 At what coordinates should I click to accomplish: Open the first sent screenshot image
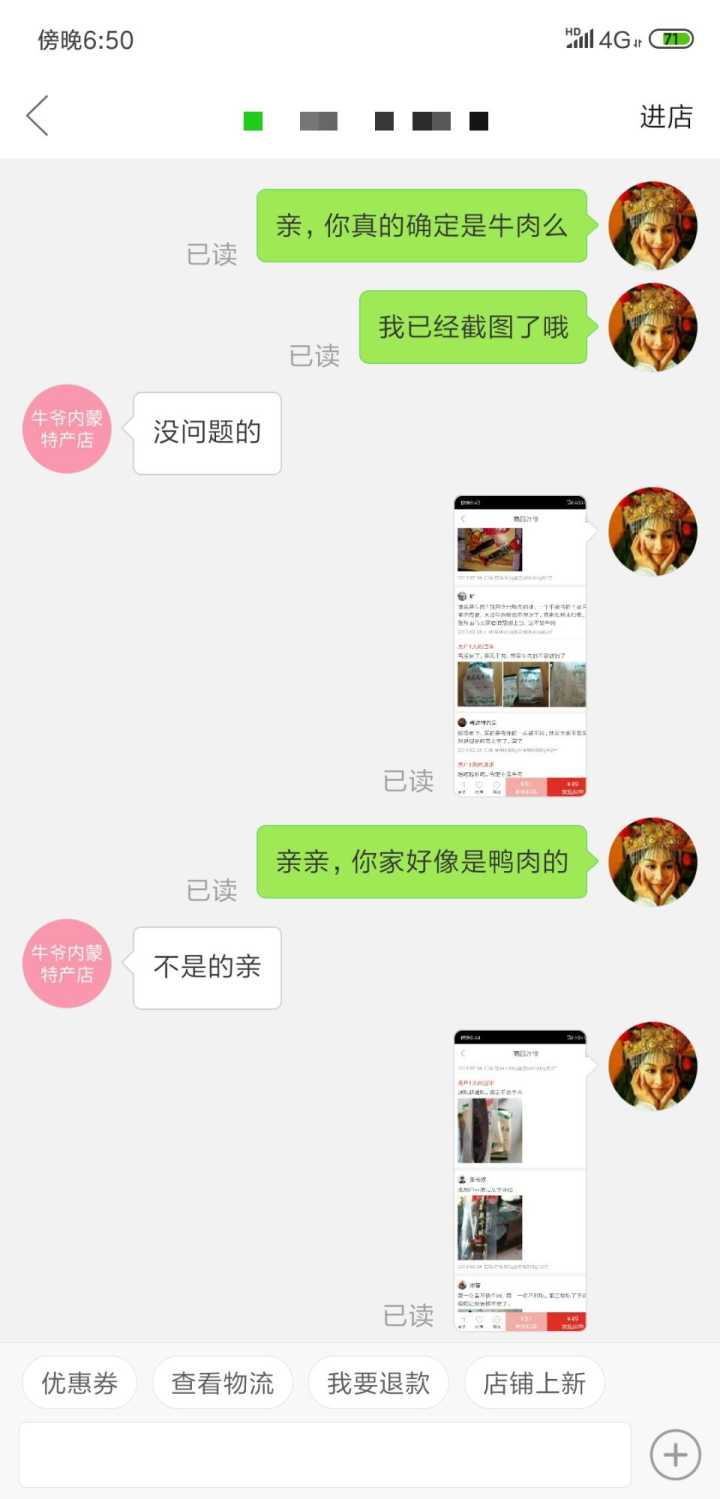pyautogui.click(x=520, y=646)
